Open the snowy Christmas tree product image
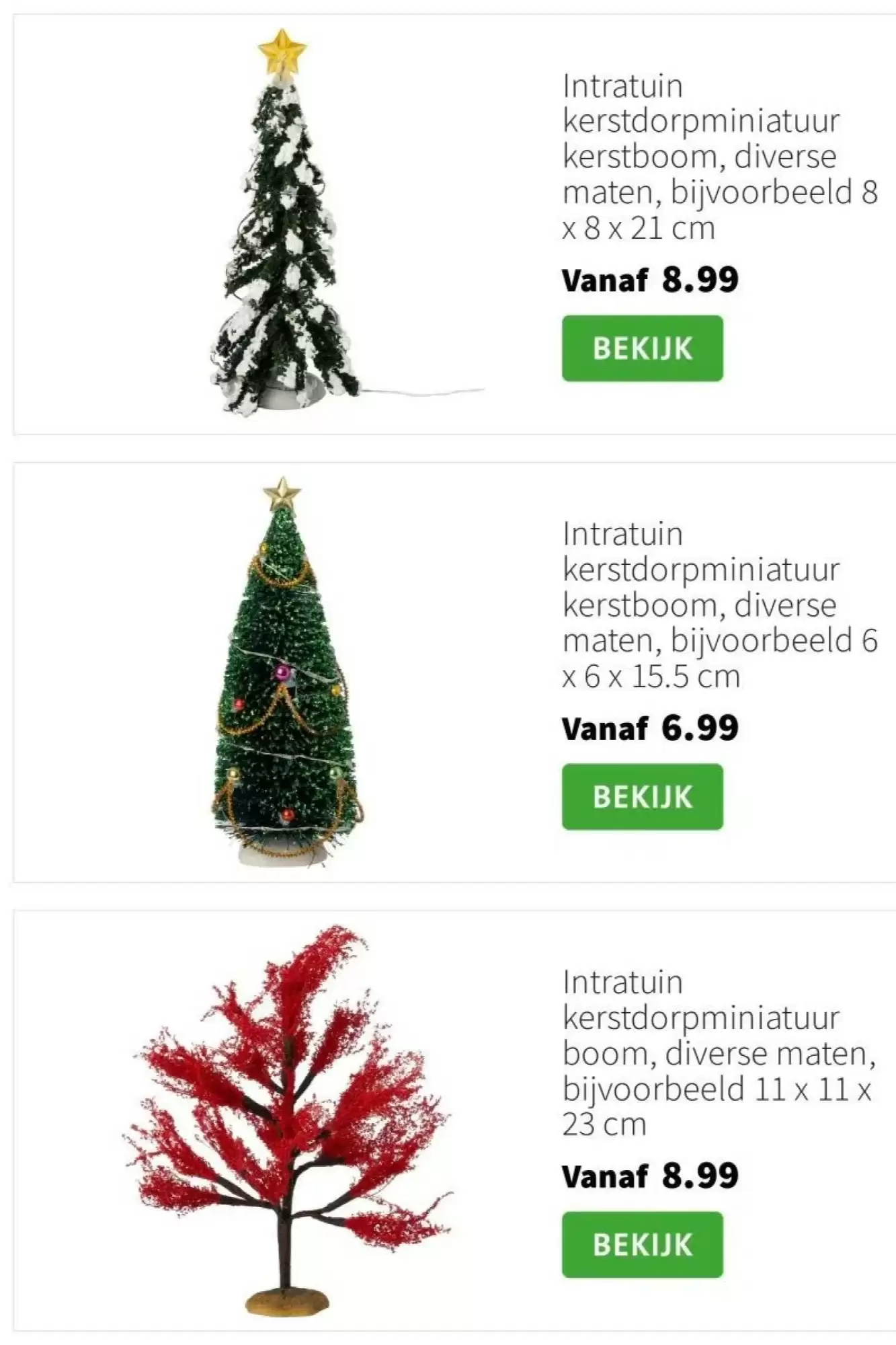The width and height of the screenshot is (896, 1345). pyautogui.click(x=286, y=225)
